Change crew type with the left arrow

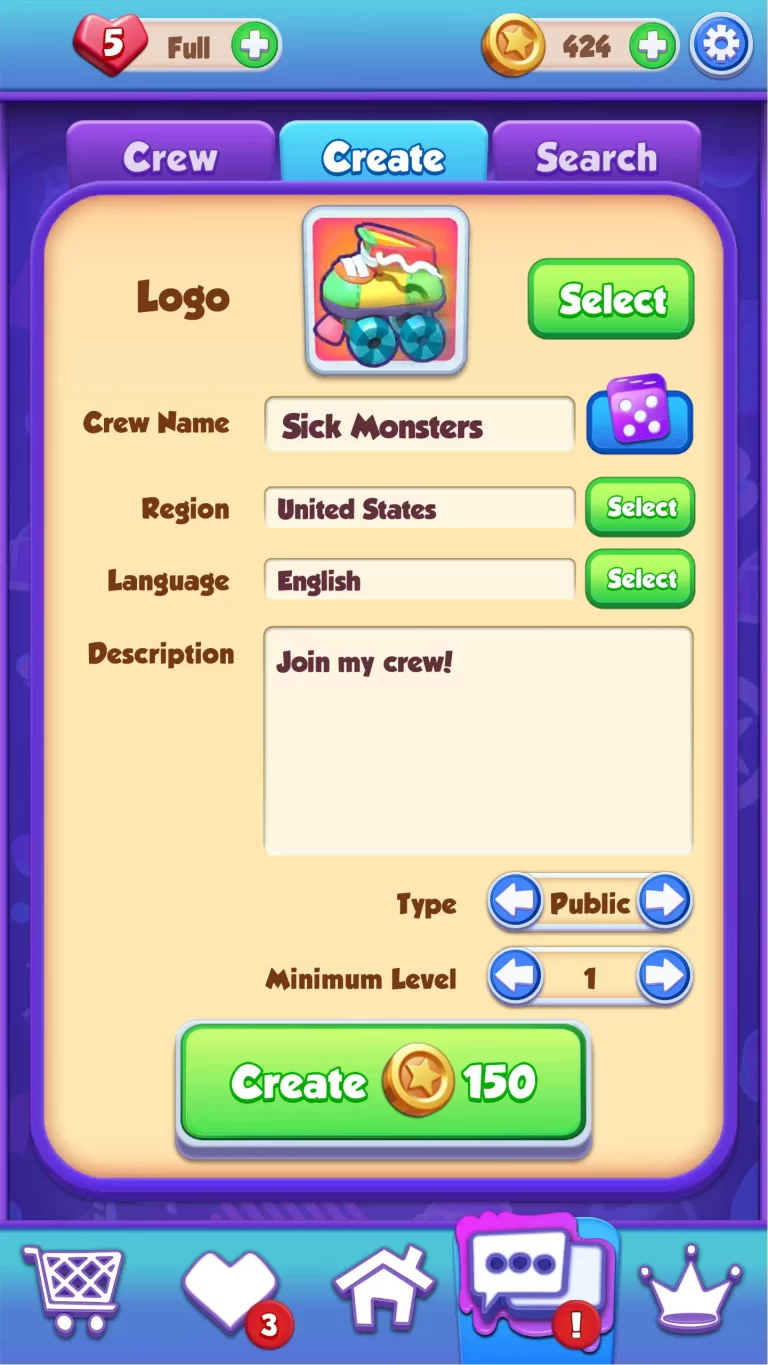515,902
